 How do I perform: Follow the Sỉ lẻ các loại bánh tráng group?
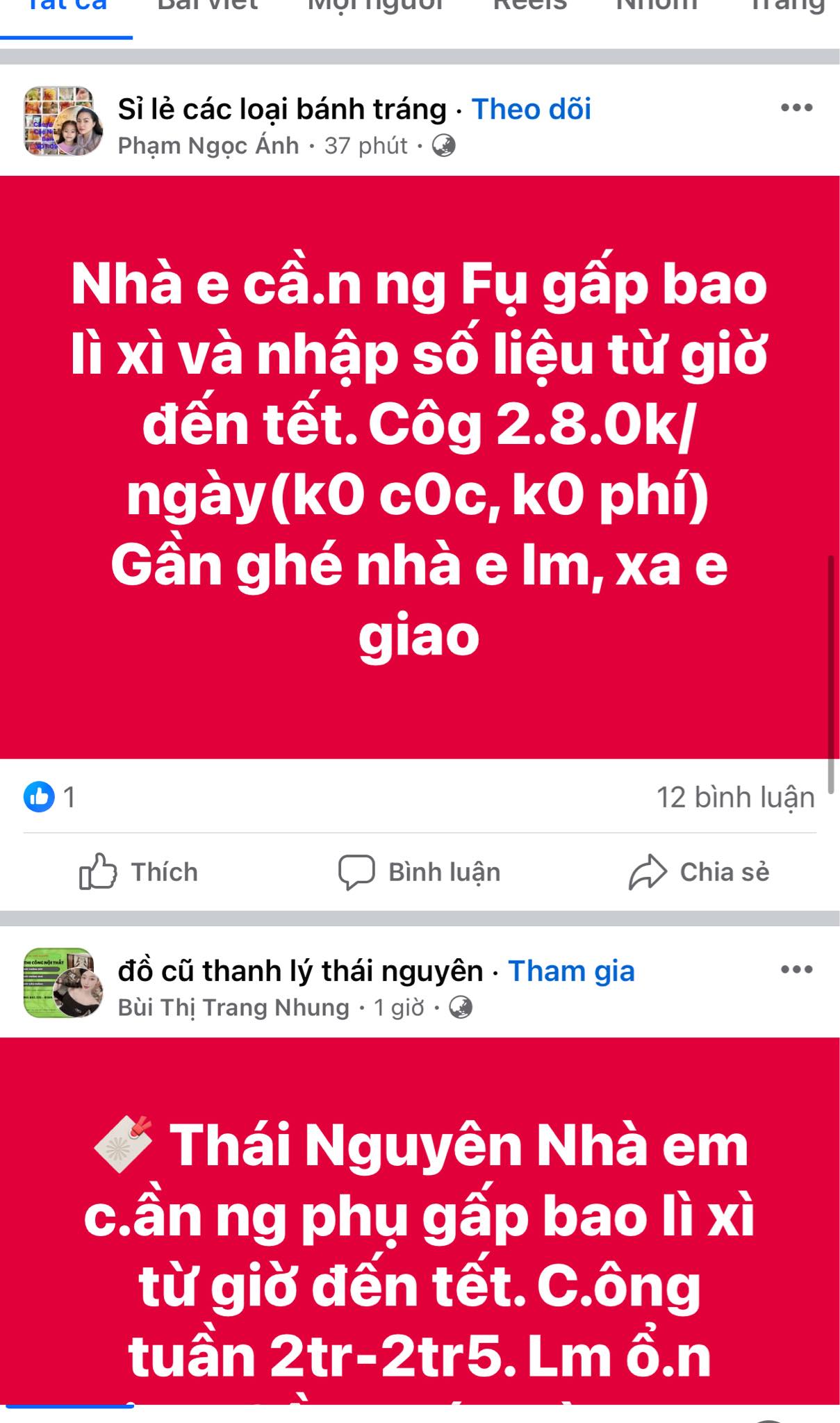click(531, 109)
